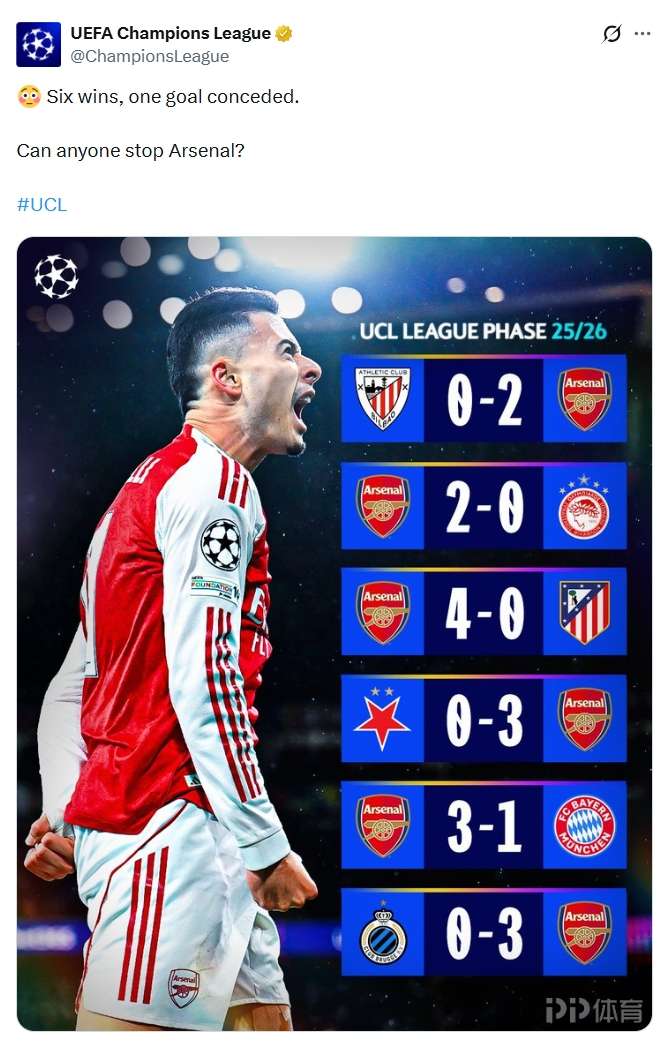Open the post's overflow menu
This screenshot has height=1046, width=666.
(x=642, y=34)
